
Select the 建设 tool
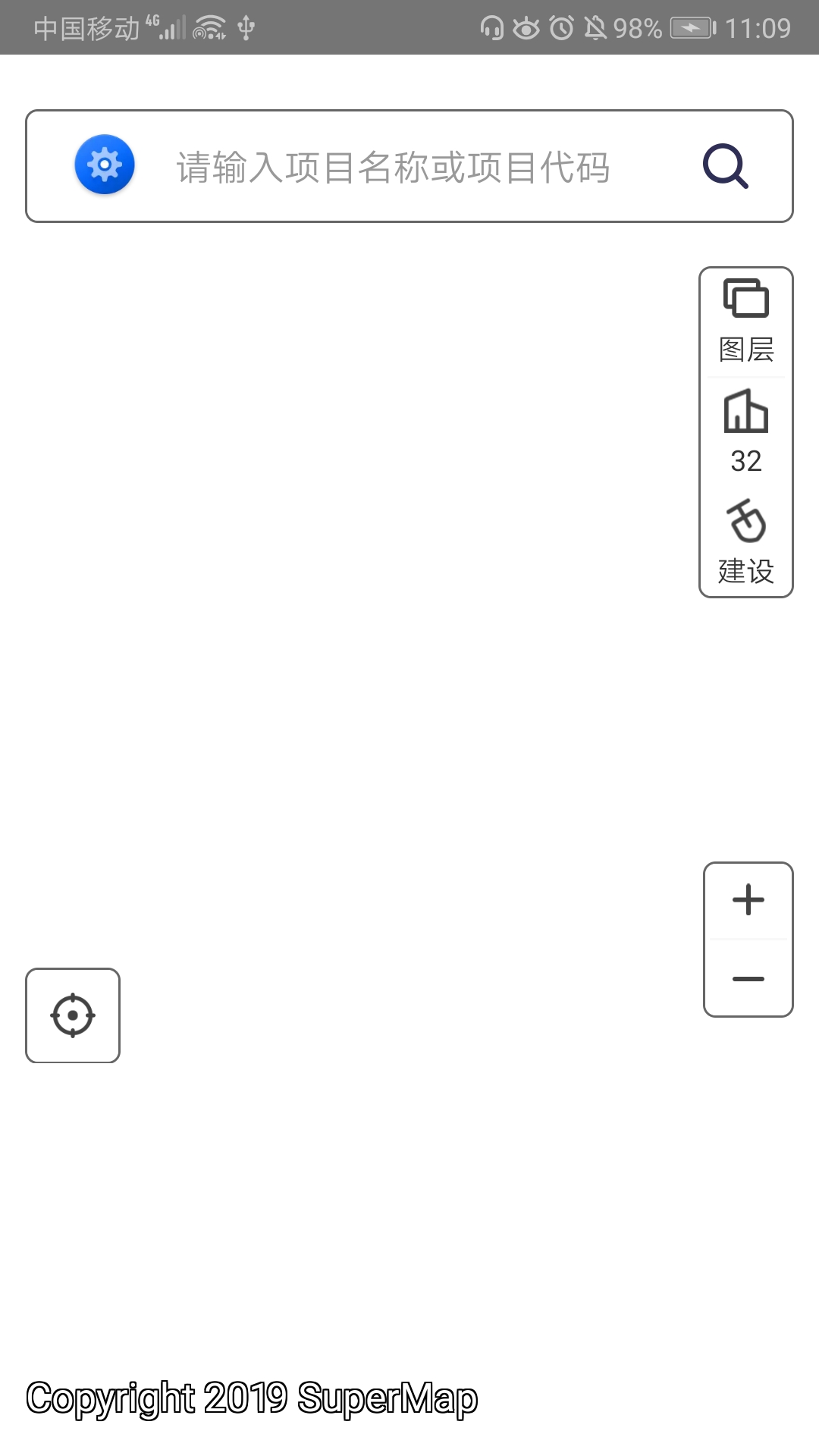click(746, 541)
